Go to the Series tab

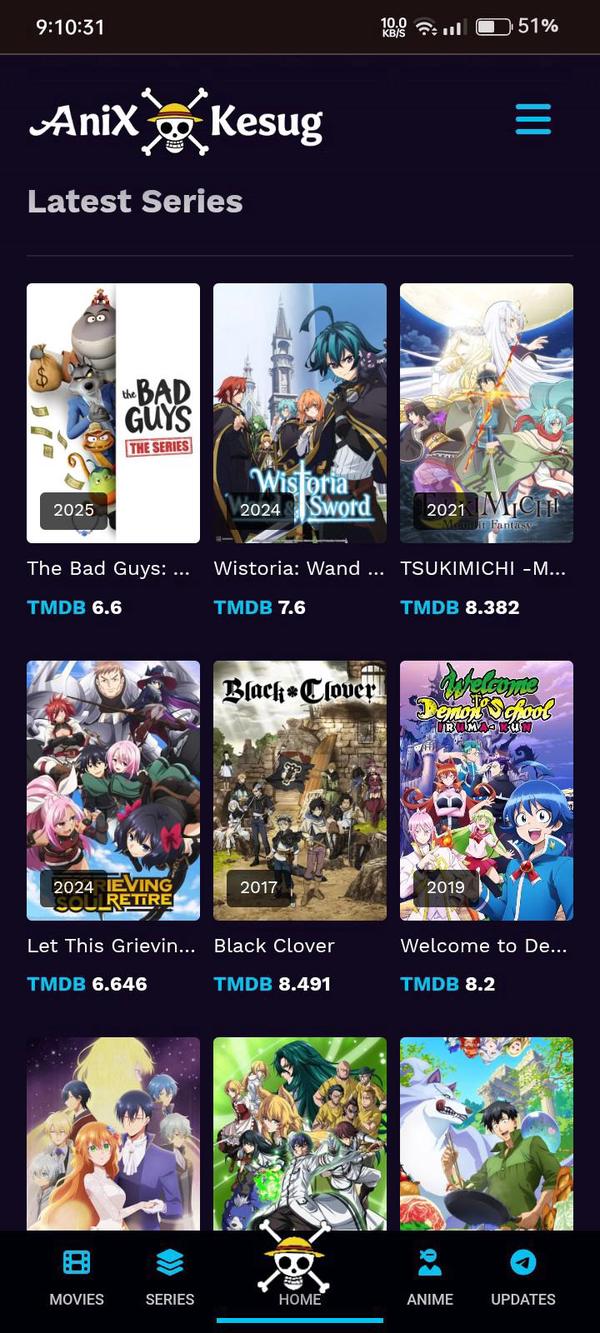click(170, 1278)
